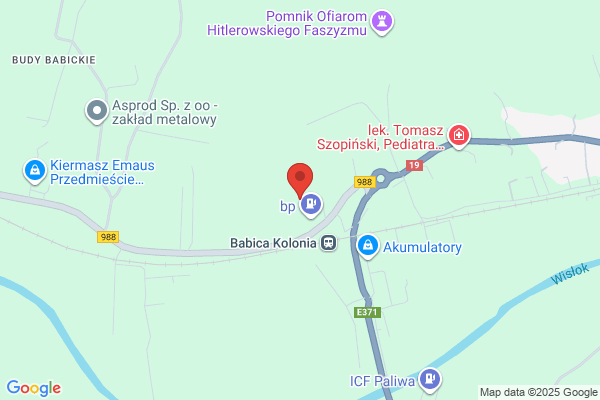Open the Akumulatory shop marker
Image resolution: width=600 pixels, height=400 pixels.
click(x=368, y=247)
